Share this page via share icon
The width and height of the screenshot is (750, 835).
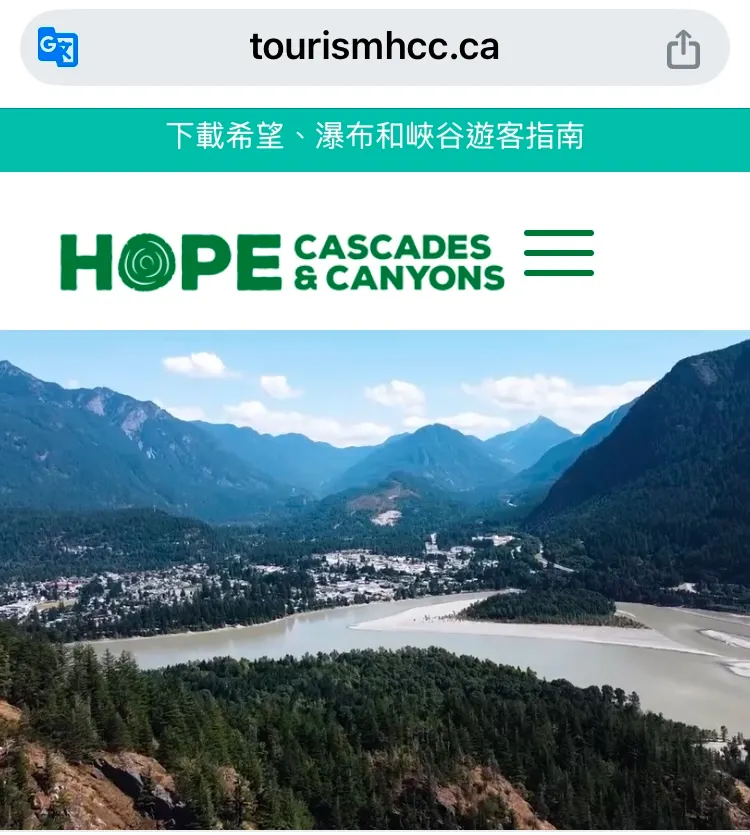pyautogui.click(x=683, y=48)
